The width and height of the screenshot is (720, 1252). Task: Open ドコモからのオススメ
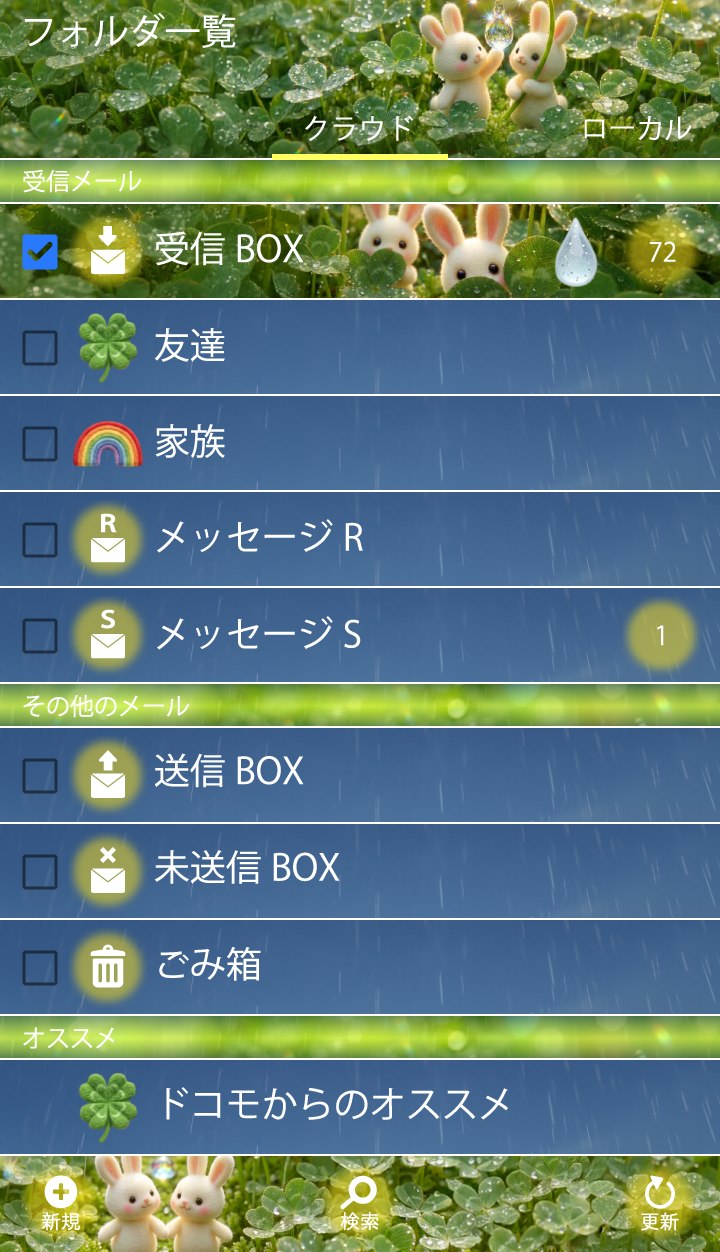[334, 1104]
